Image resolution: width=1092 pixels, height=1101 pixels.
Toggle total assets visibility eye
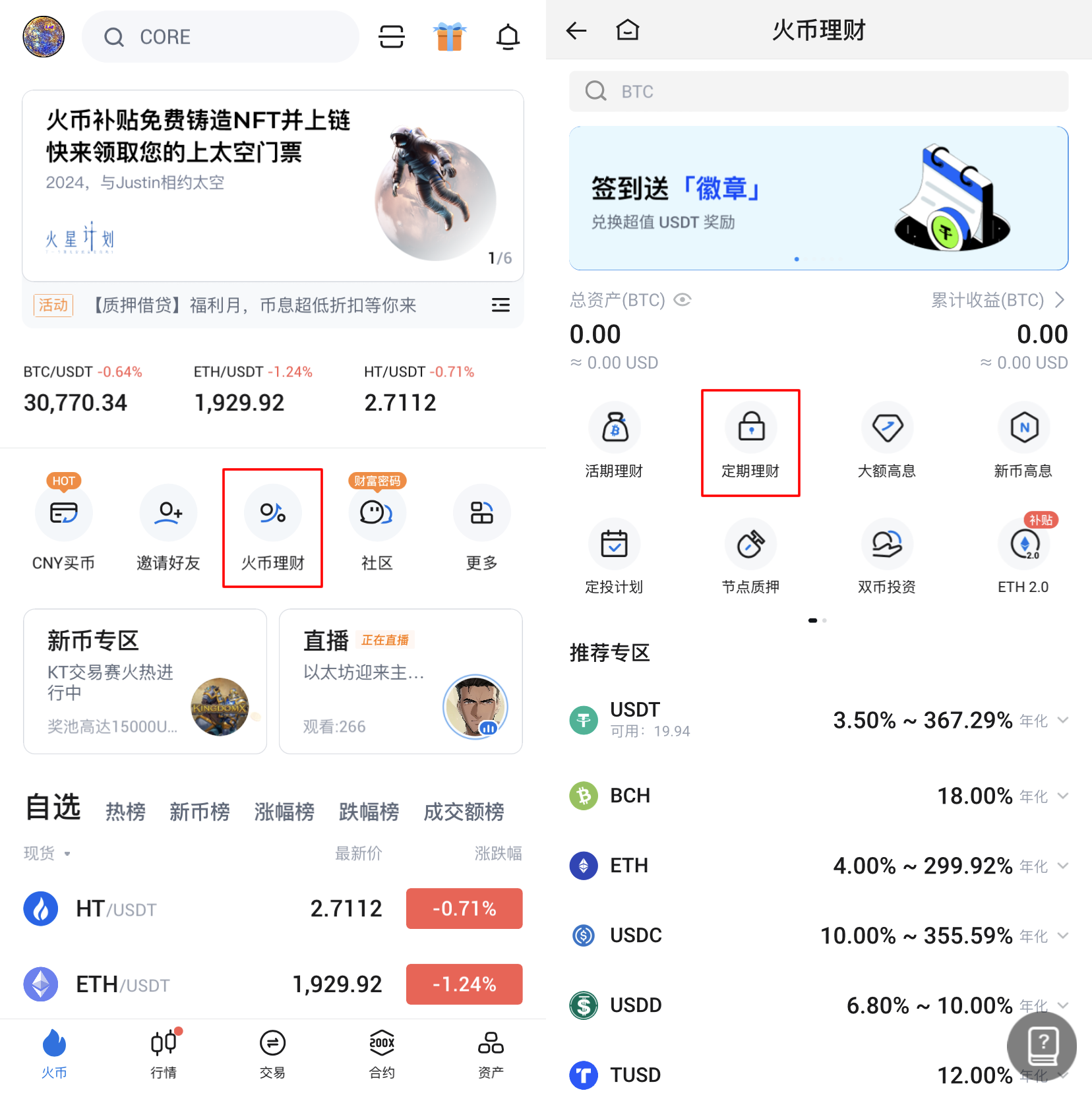click(682, 301)
